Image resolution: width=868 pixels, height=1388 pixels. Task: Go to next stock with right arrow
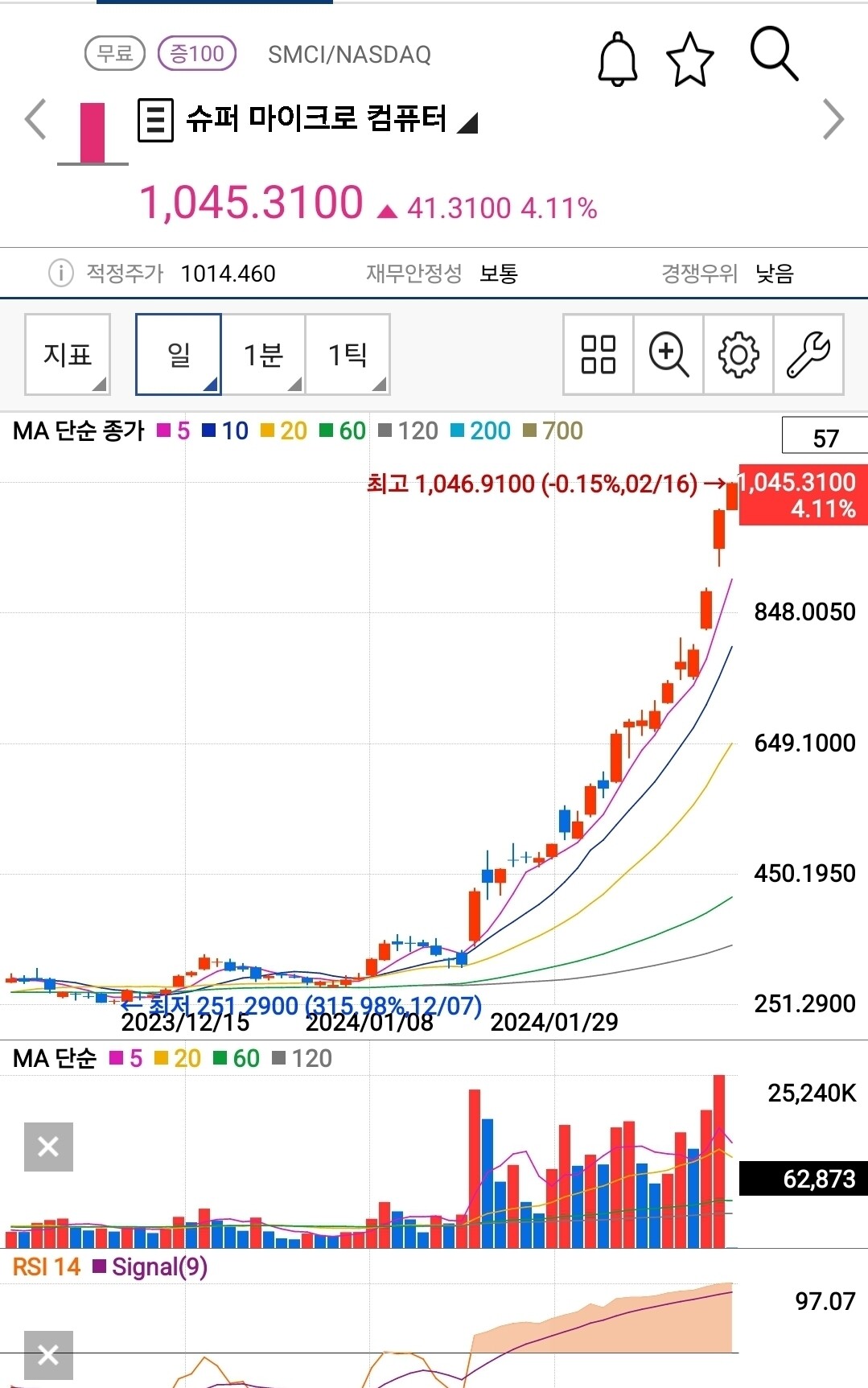(833, 119)
